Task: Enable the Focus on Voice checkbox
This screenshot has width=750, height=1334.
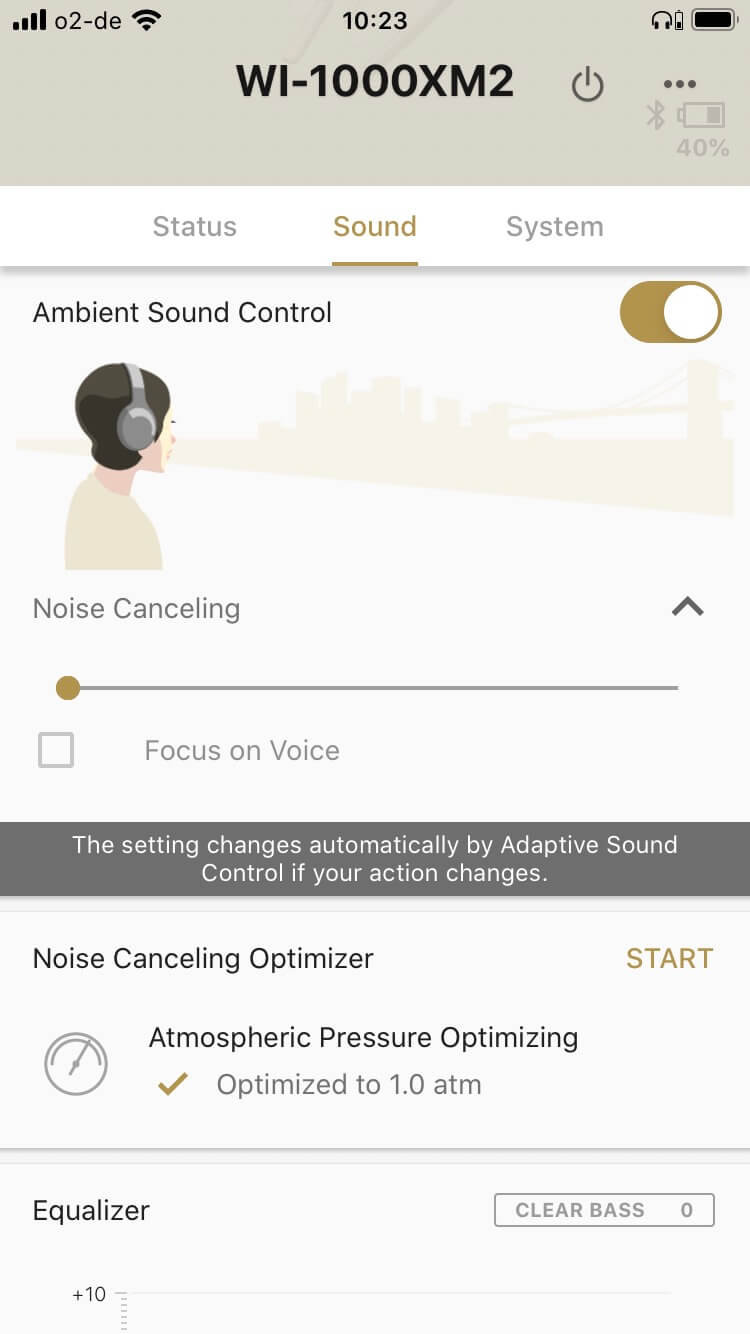Action: point(56,750)
